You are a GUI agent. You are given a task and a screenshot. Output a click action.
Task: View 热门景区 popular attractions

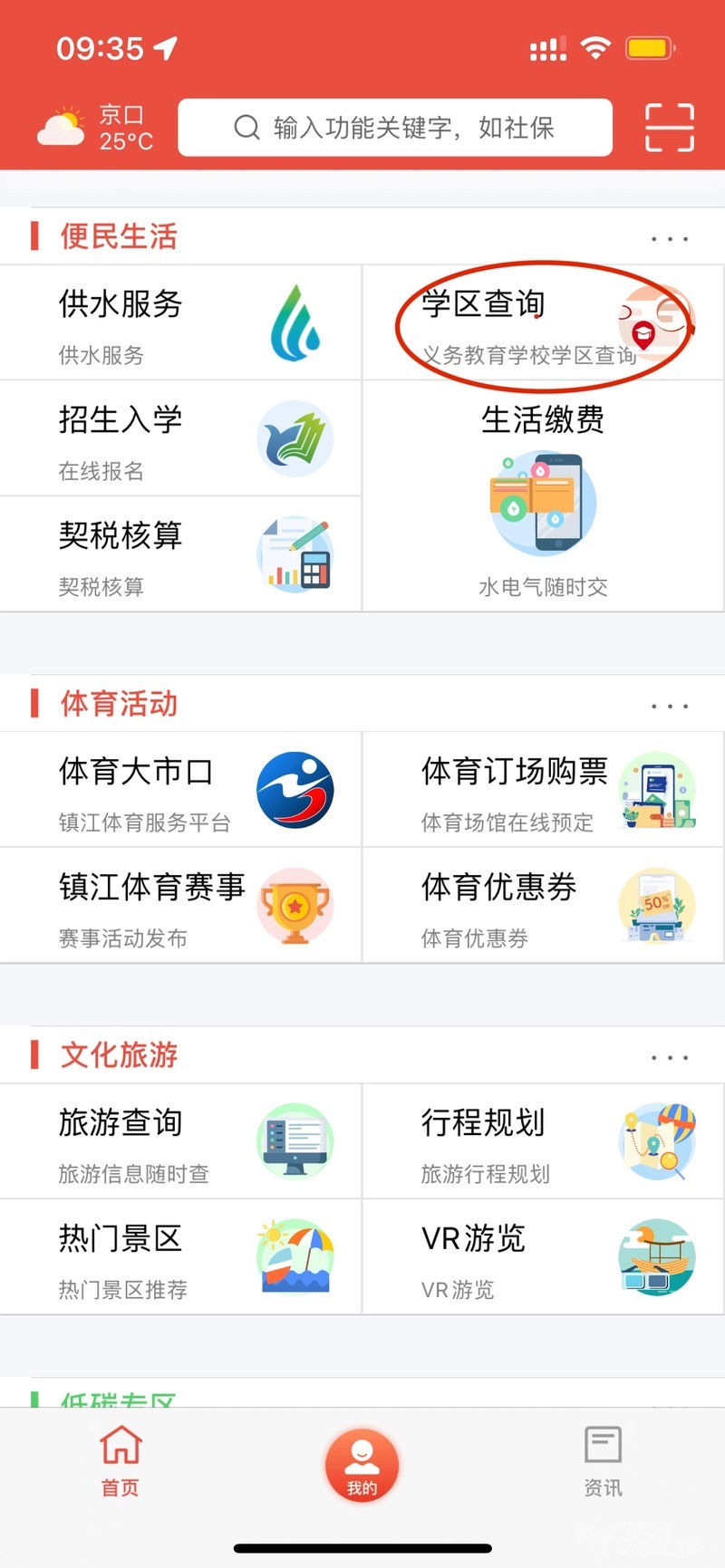point(181,1258)
